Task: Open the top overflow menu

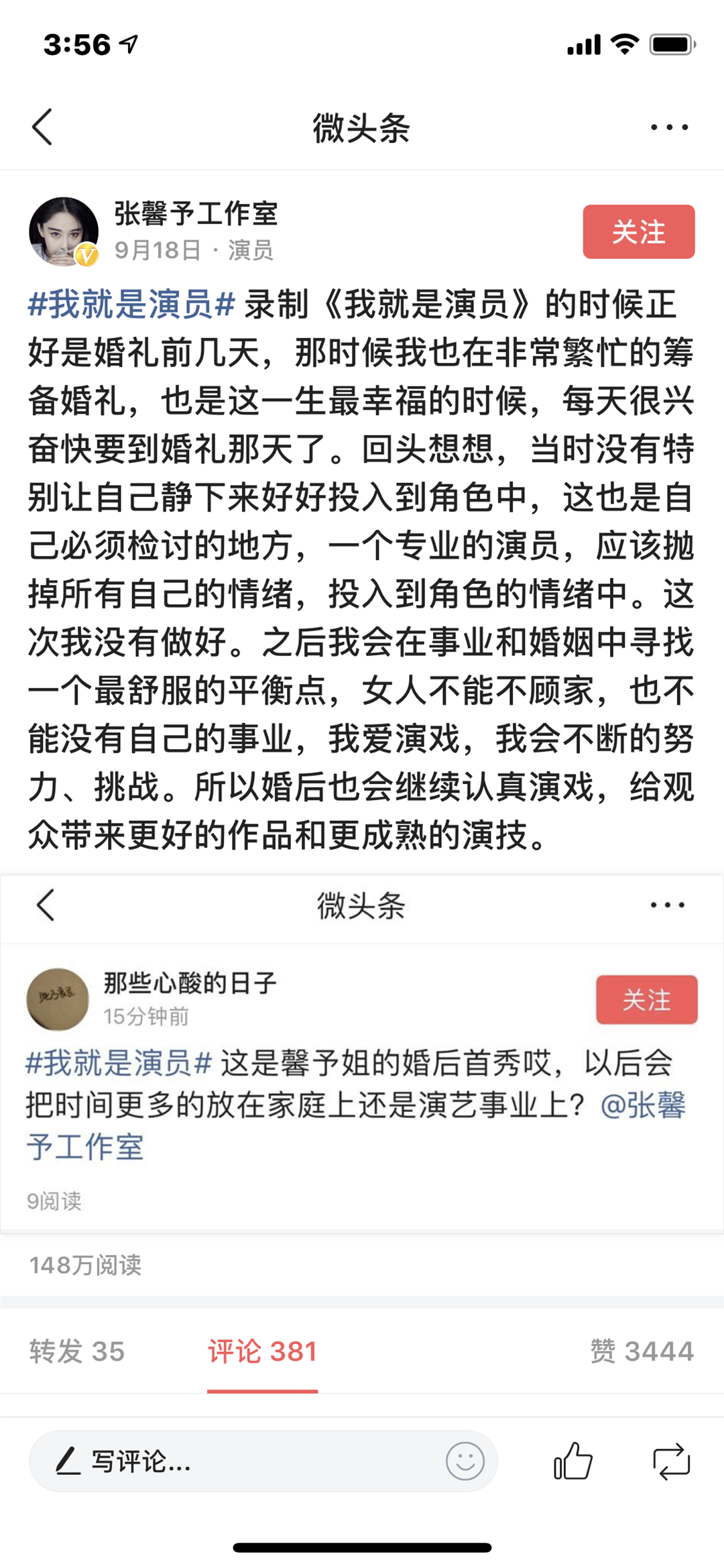Action: tap(669, 127)
